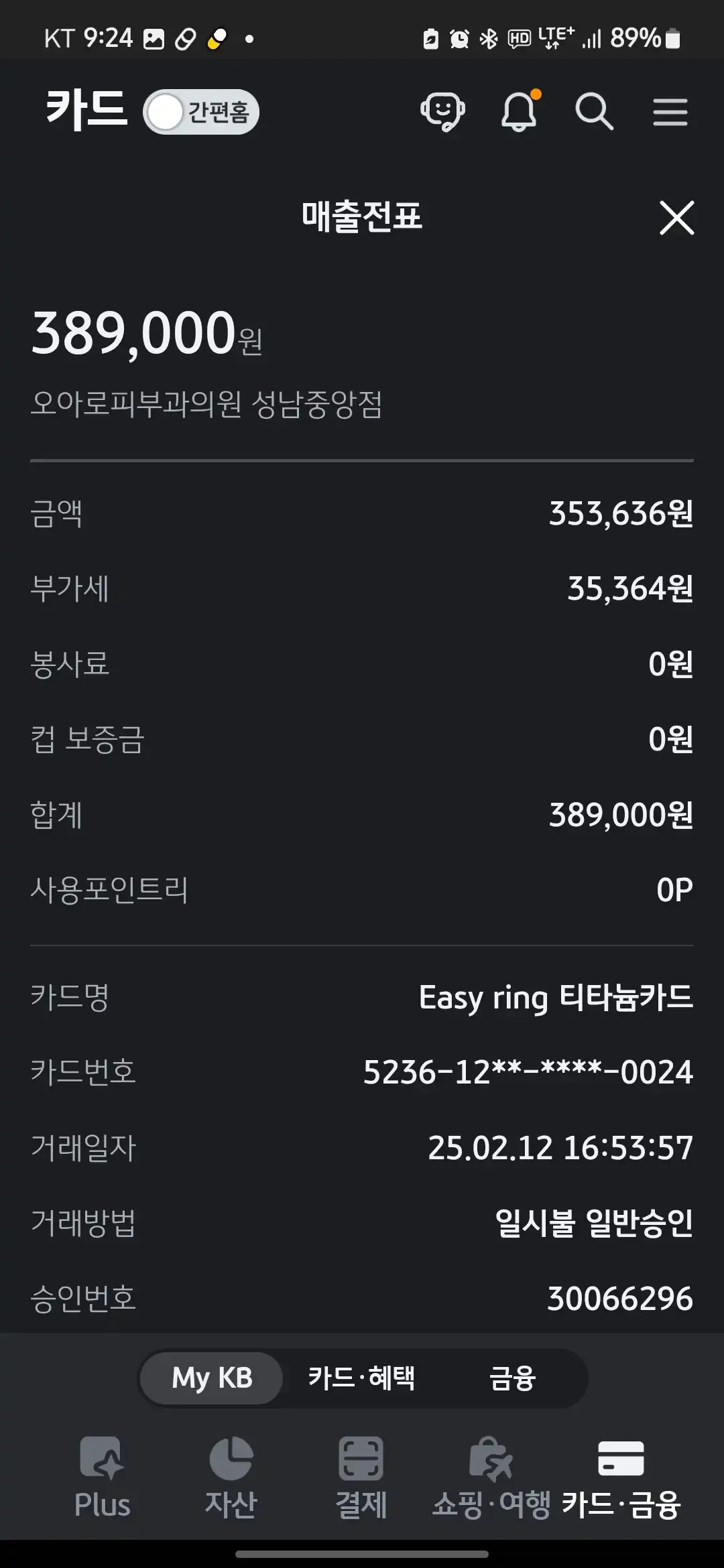Select the search magnifier icon
Screen dimensions: 724x1568
(595, 112)
